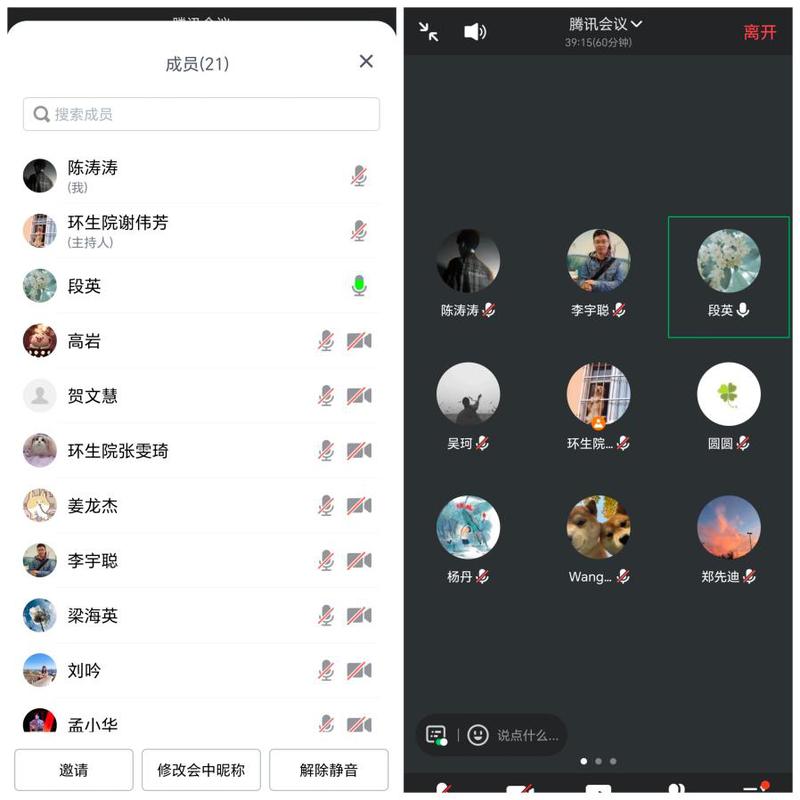Toggle the speaker audio icon
Viewport: 800px width, 800px height.
click(x=475, y=32)
